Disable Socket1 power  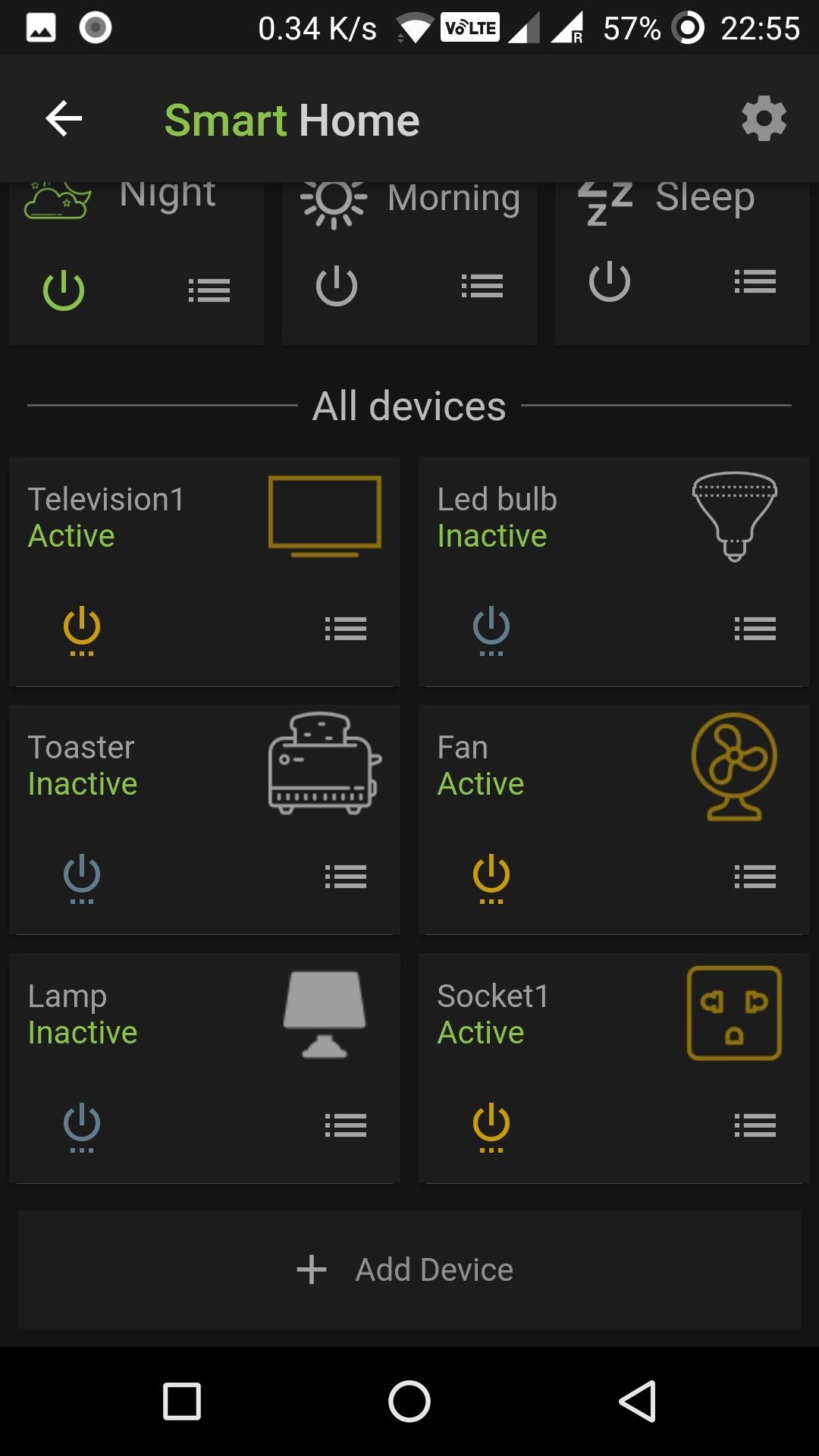click(491, 1126)
